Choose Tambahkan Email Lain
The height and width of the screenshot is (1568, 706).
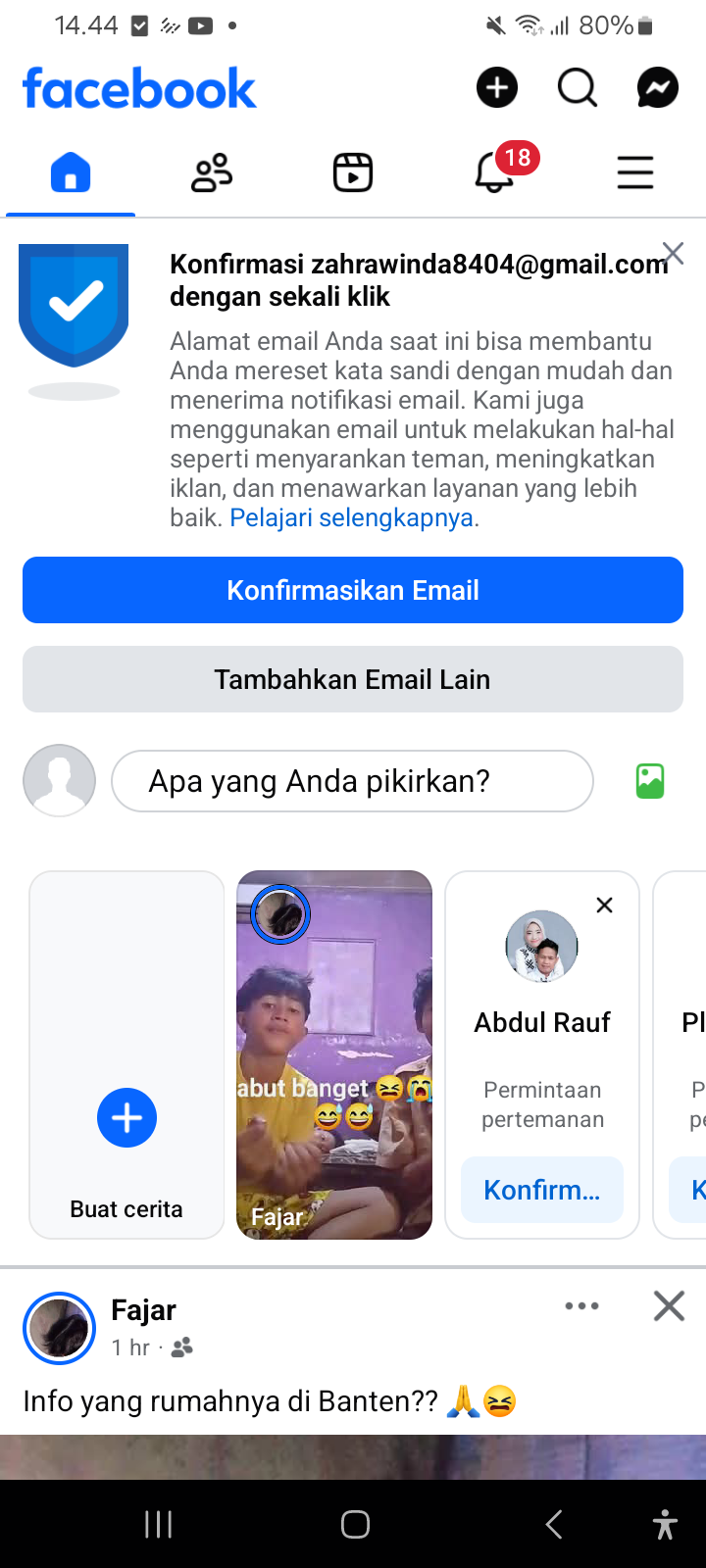[353, 679]
